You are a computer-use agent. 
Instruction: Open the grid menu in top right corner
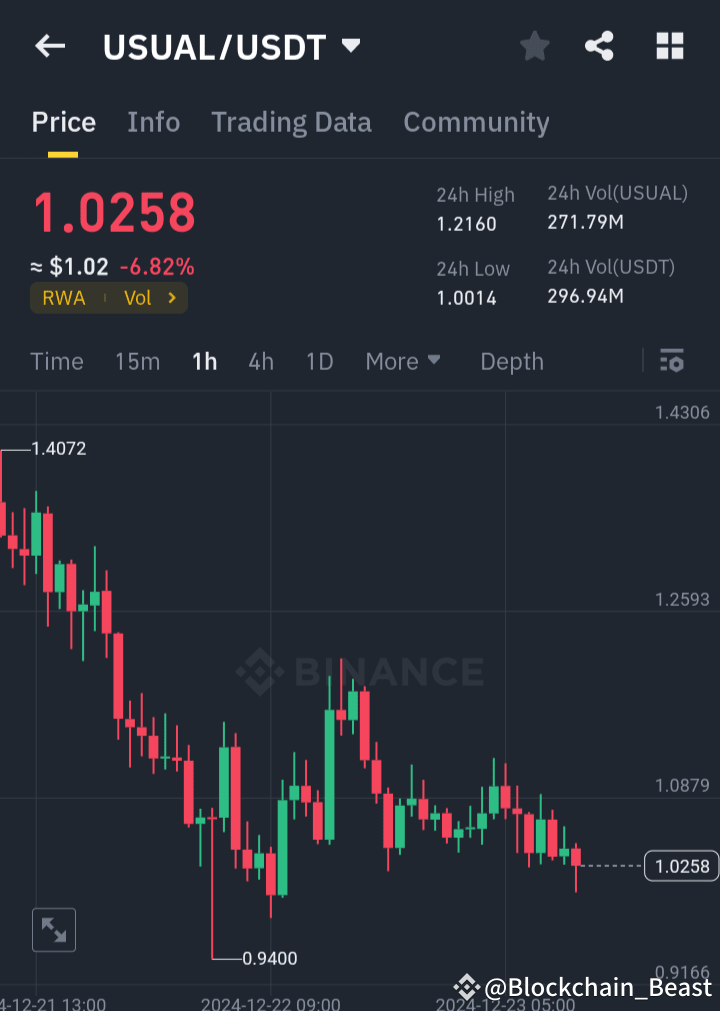(x=668, y=46)
